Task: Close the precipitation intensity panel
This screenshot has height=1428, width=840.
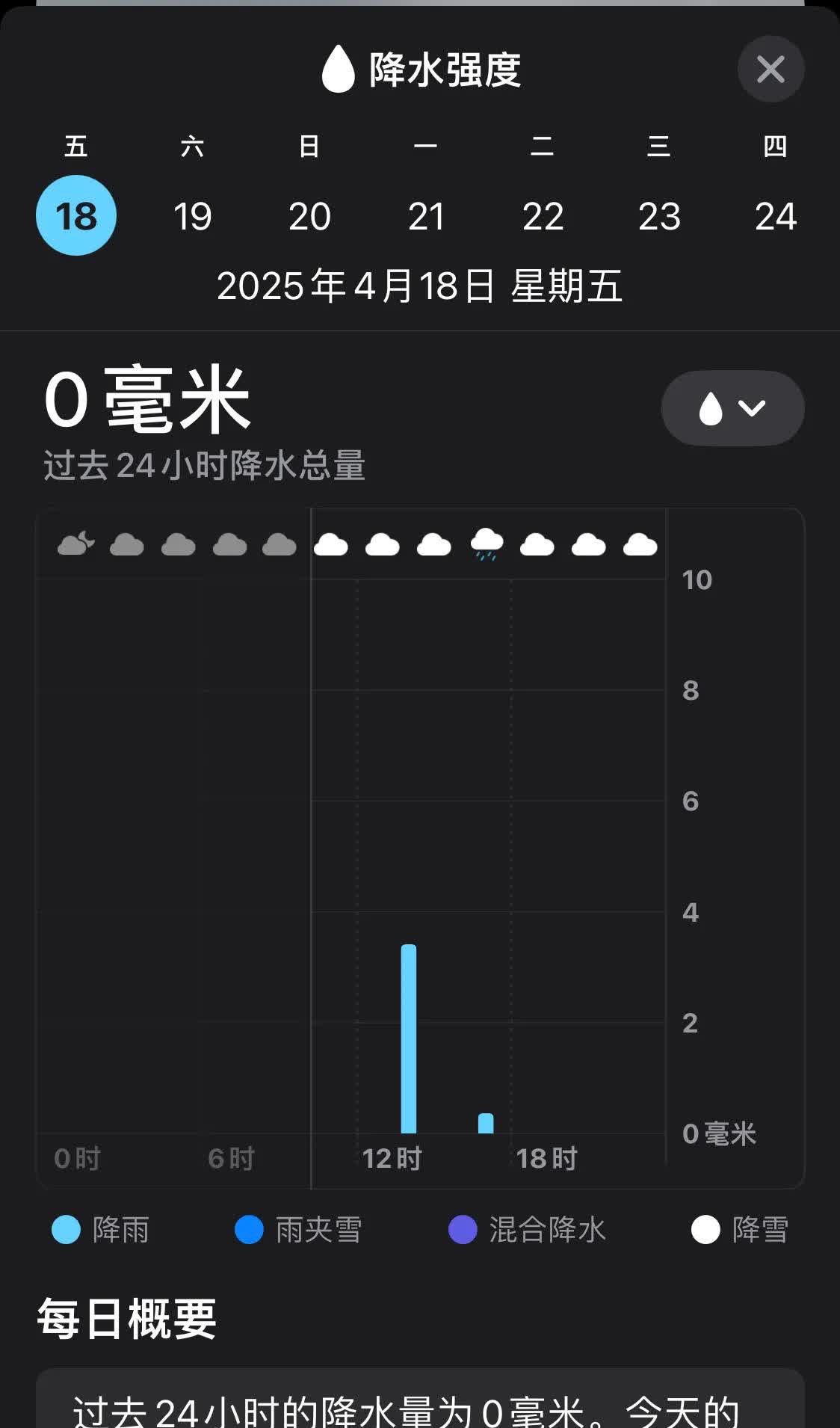Action: pyautogui.click(x=770, y=70)
